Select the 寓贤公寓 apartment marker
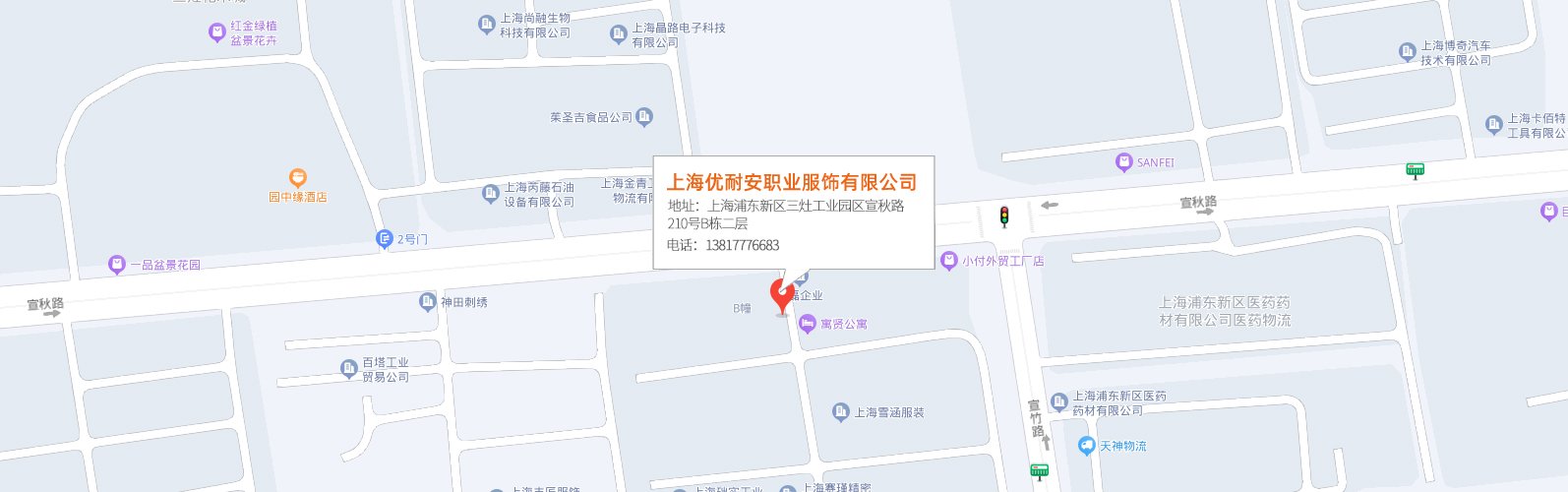This screenshot has width=1568, height=492. (808, 324)
